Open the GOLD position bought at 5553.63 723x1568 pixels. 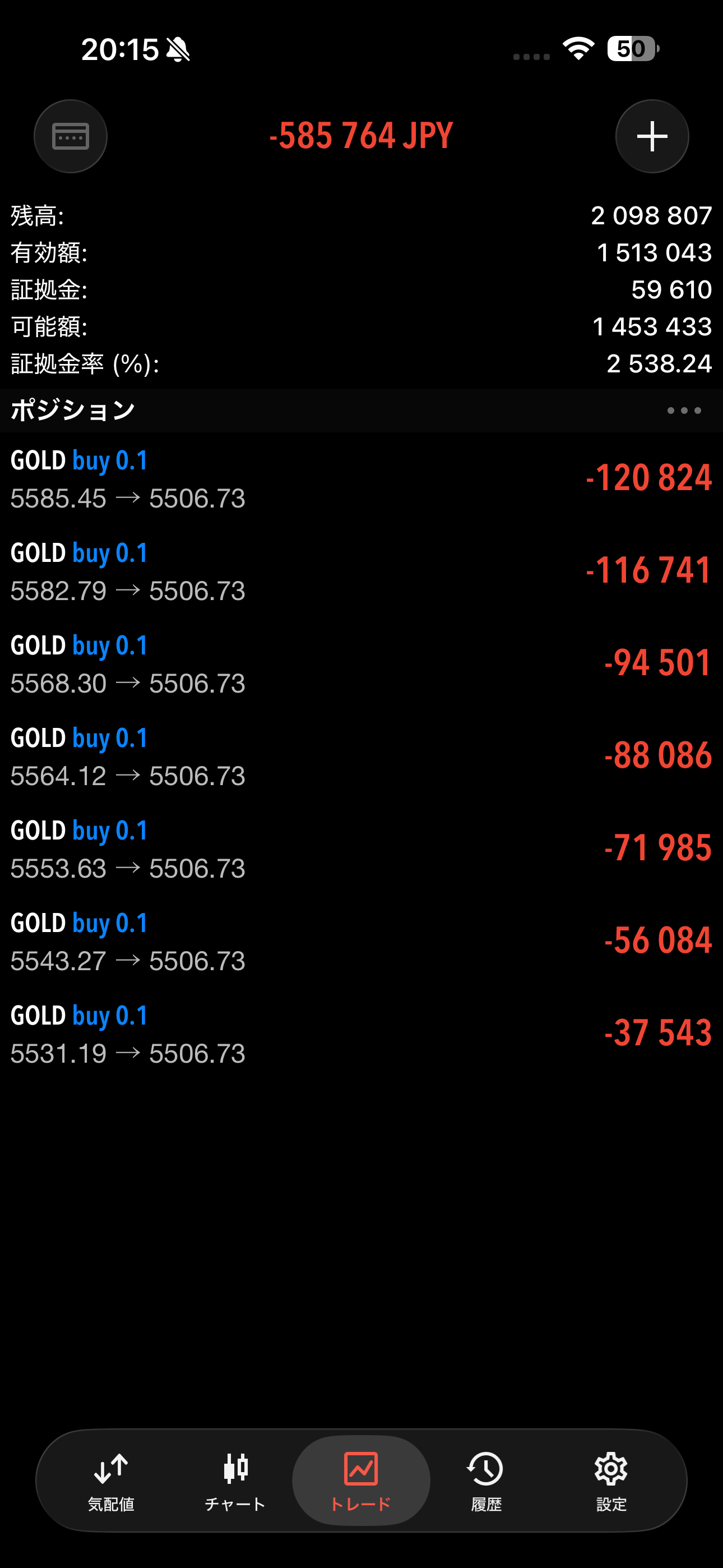[361, 849]
